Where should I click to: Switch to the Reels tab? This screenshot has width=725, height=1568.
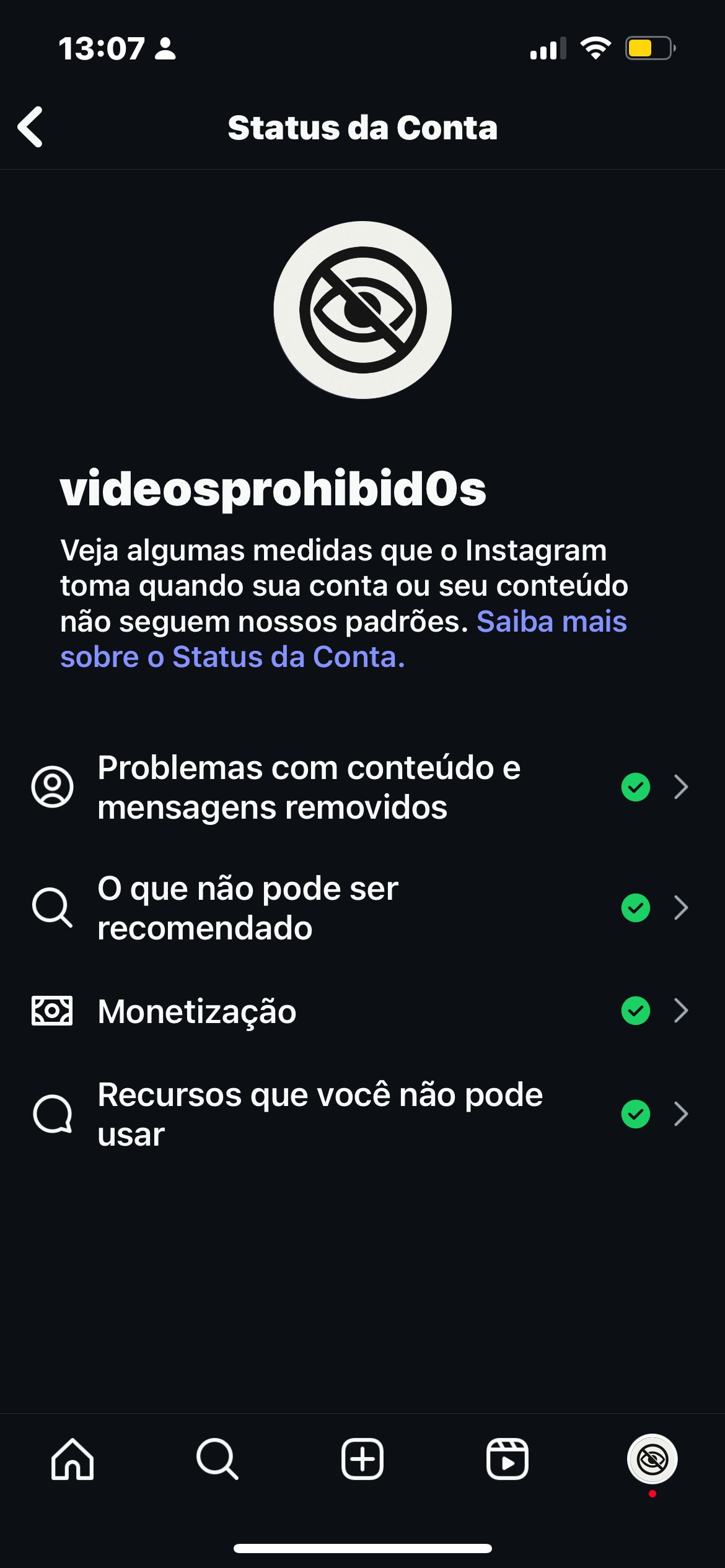tap(507, 1459)
